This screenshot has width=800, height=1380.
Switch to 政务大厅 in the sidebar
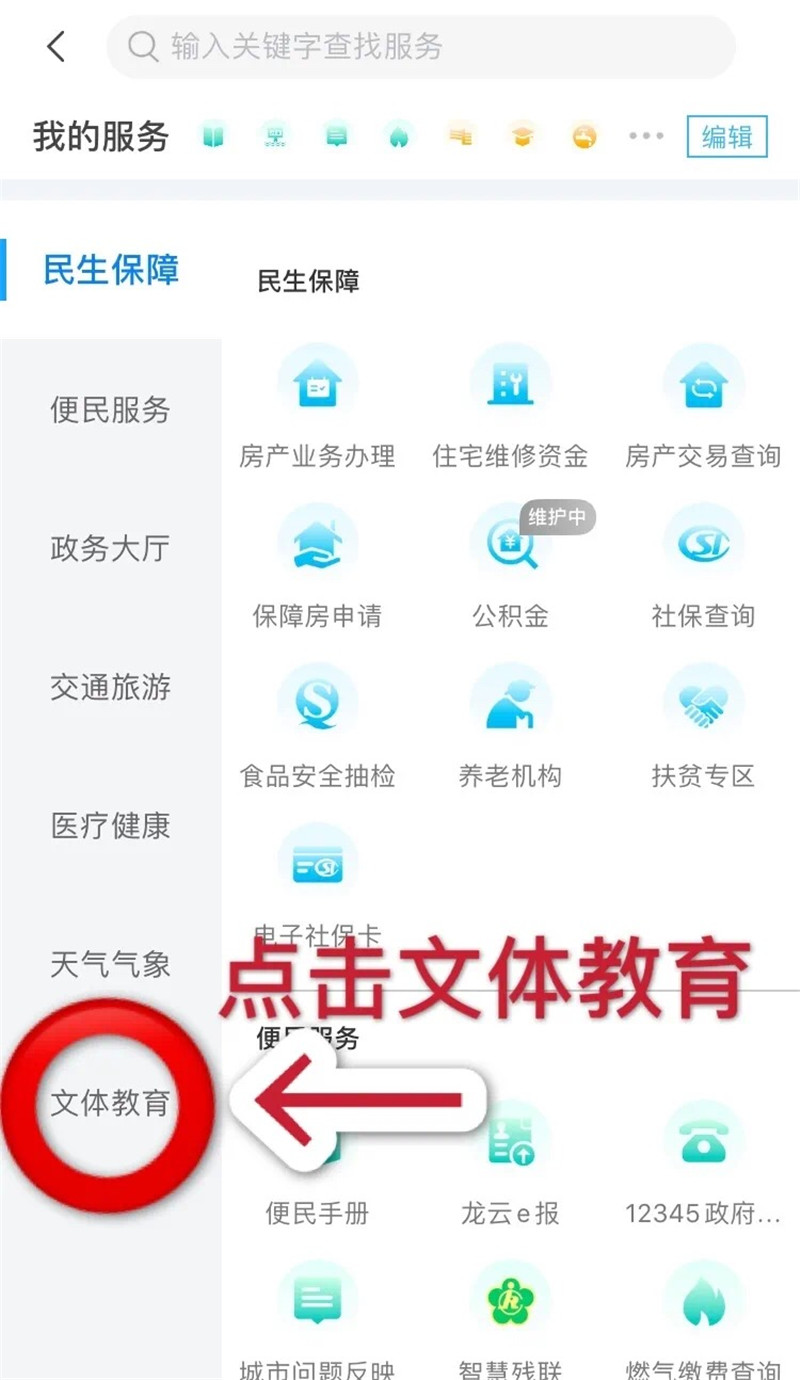tap(110, 548)
